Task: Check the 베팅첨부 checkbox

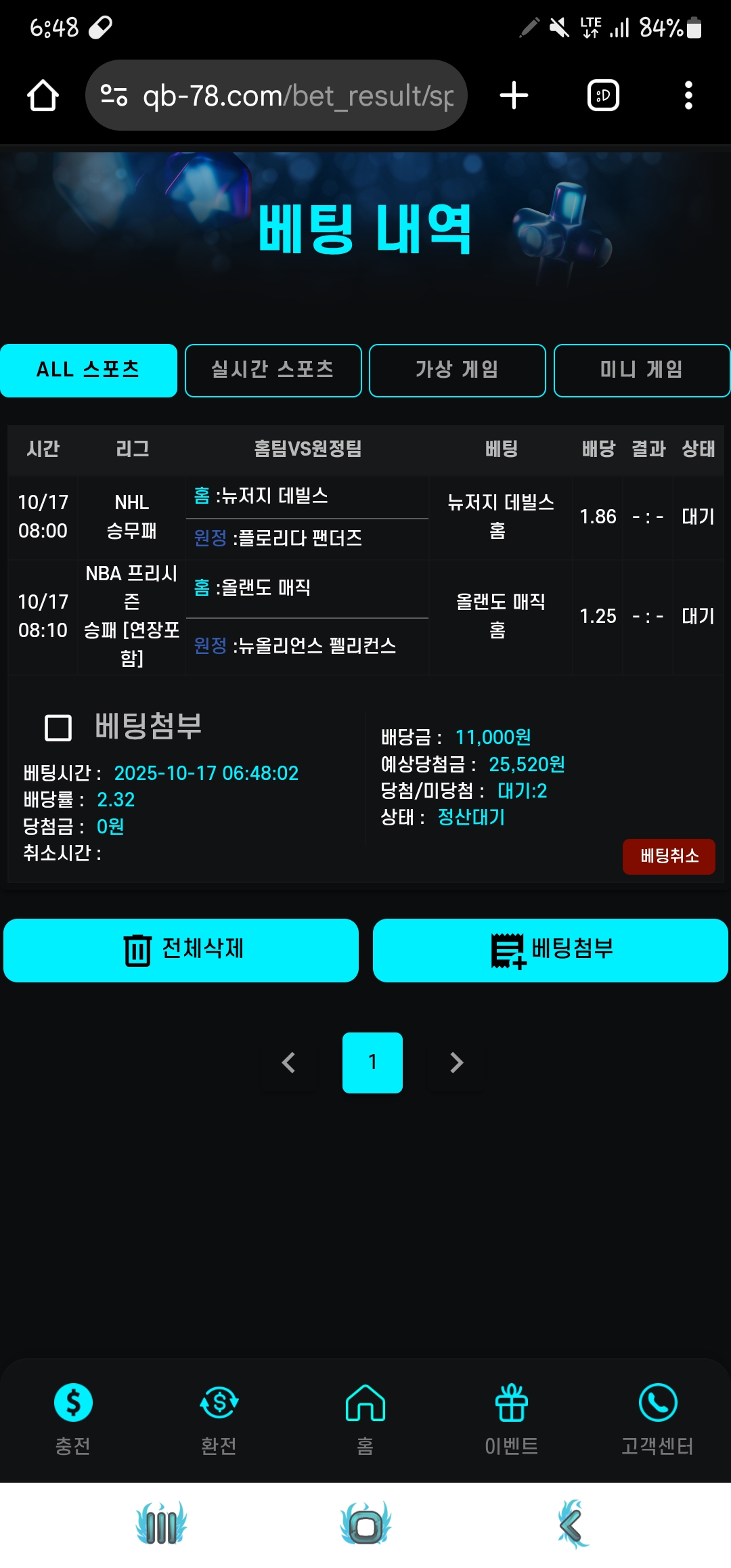Action: (x=58, y=728)
